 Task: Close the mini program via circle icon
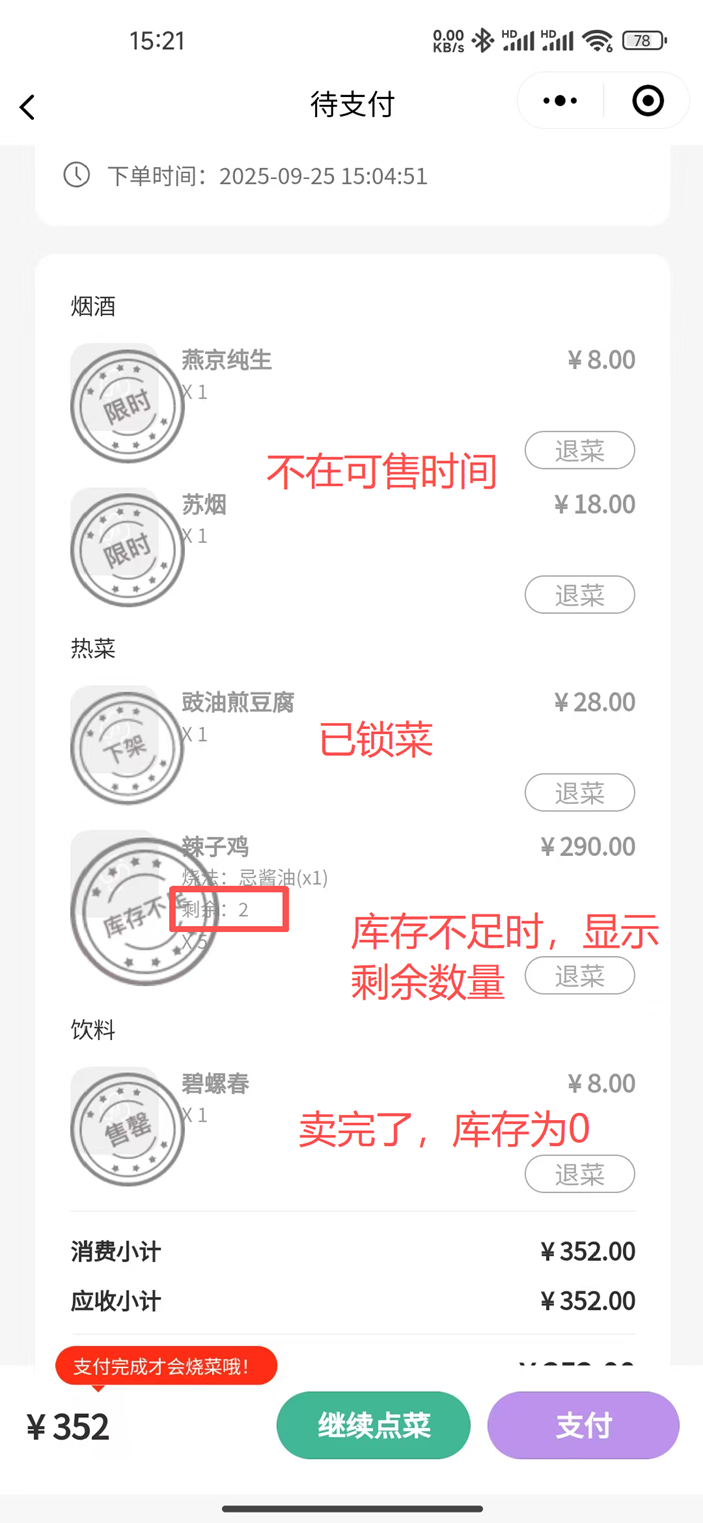pyautogui.click(x=648, y=101)
